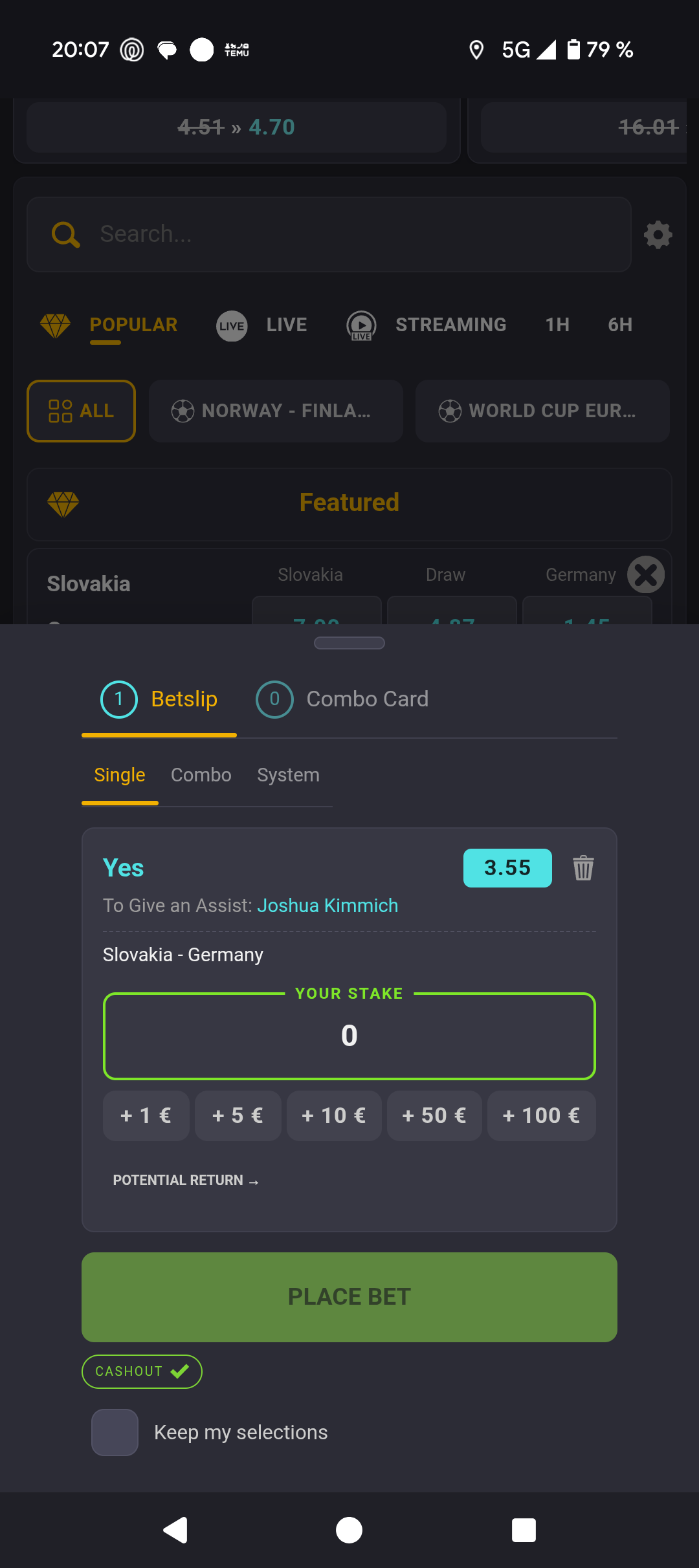The width and height of the screenshot is (699, 1568).
Task: Place the bet
Action: (x=349, y=1297)
